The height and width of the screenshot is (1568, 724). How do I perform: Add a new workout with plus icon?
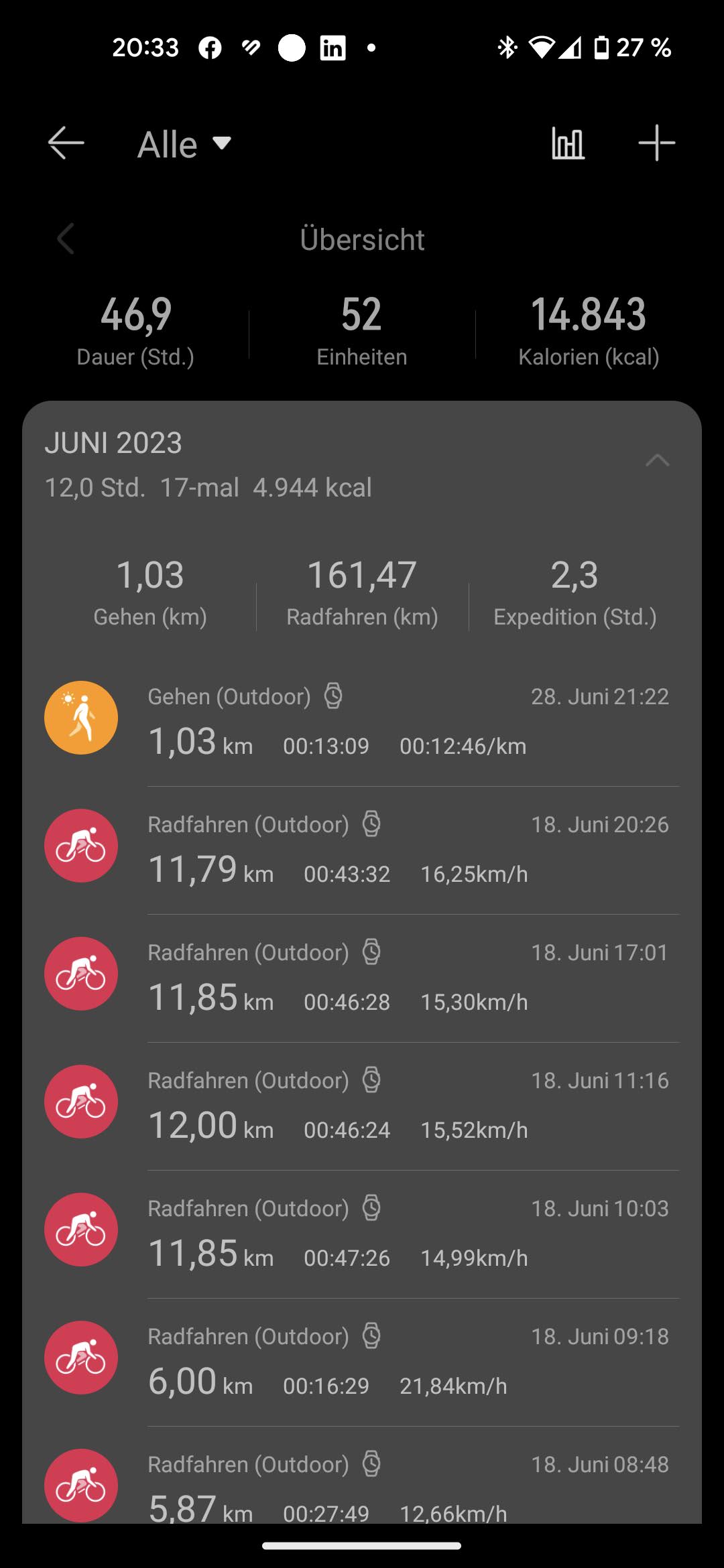click(x=656, y=143)
